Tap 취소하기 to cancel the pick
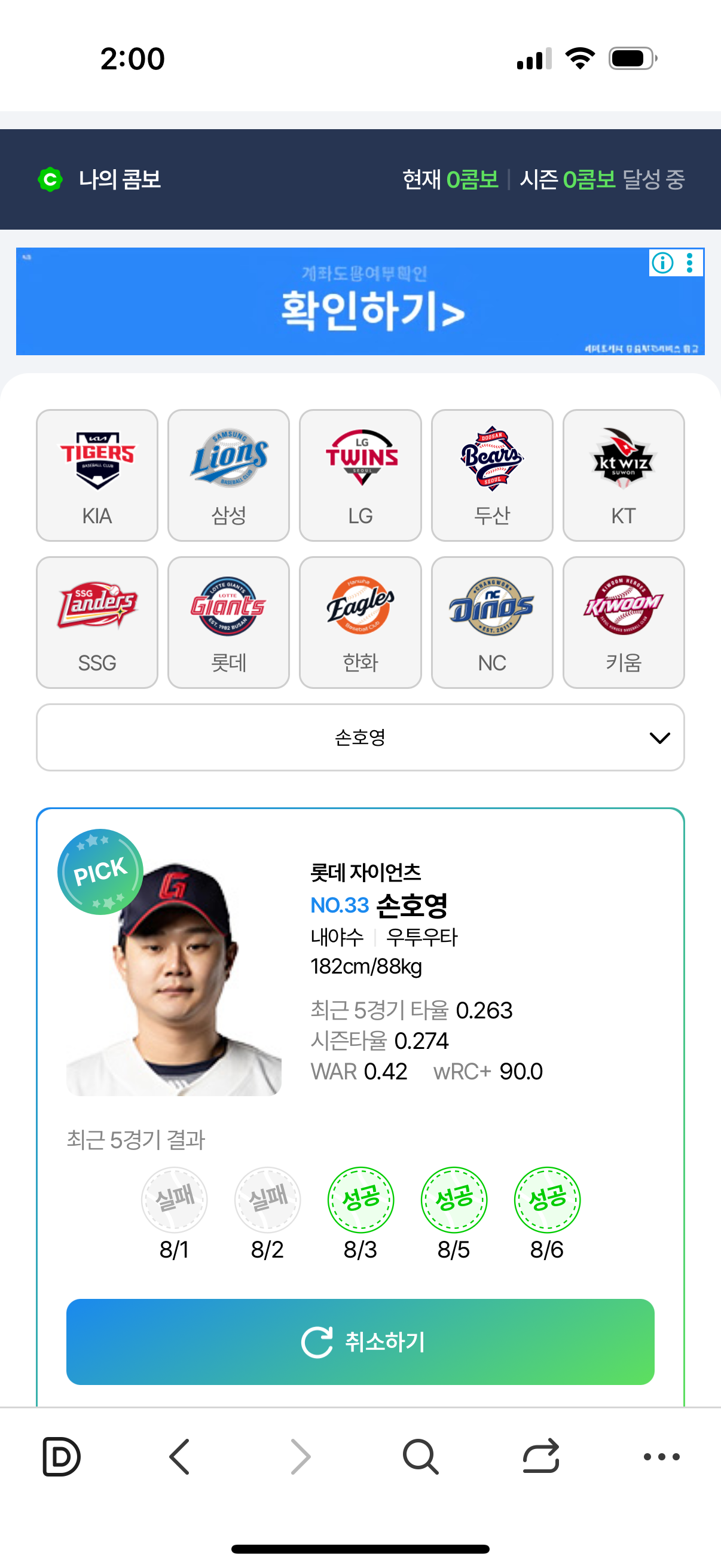 click(360, 1341)
